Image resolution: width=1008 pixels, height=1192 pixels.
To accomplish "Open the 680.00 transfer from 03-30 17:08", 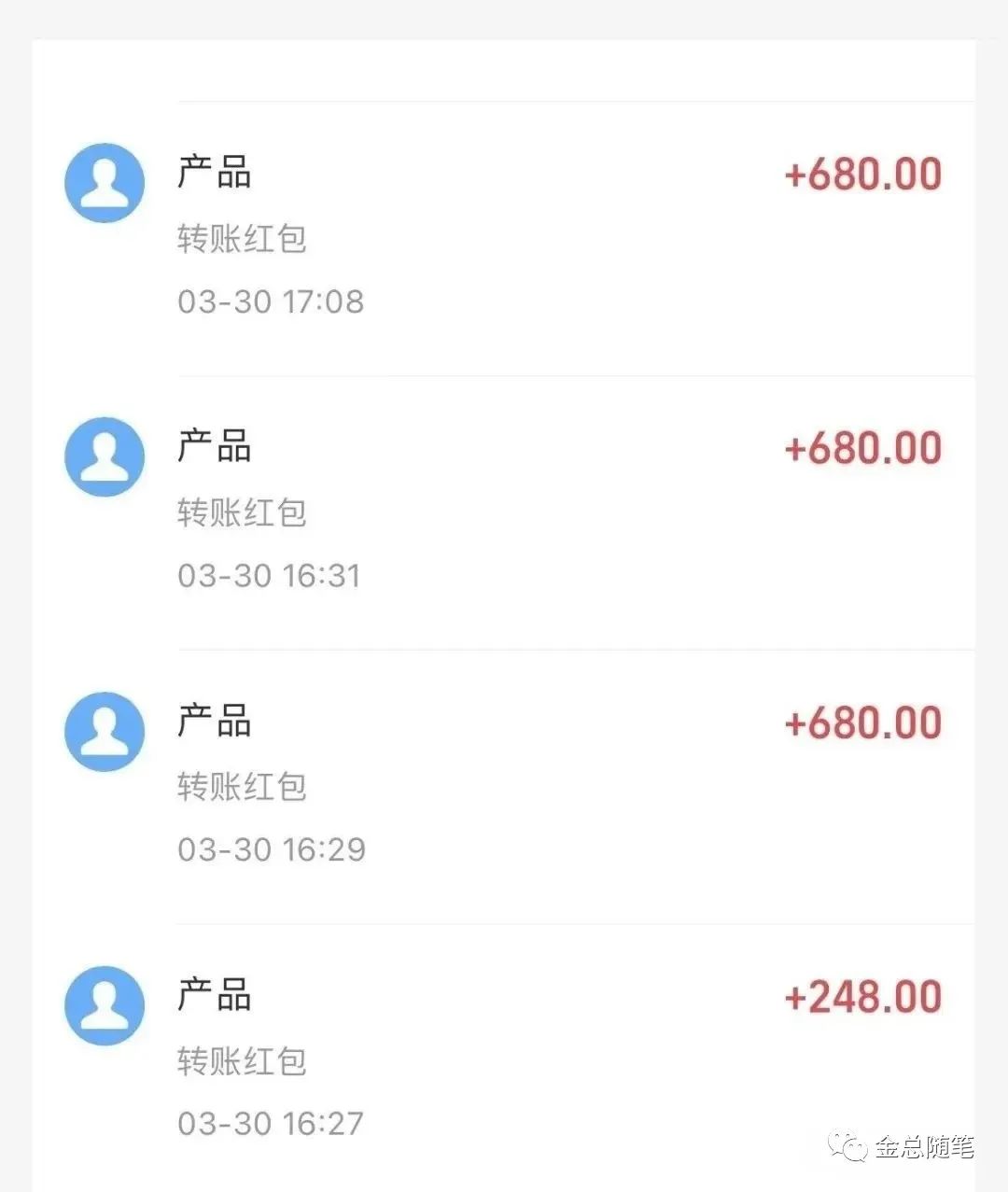I will click(x=504, y=237).
